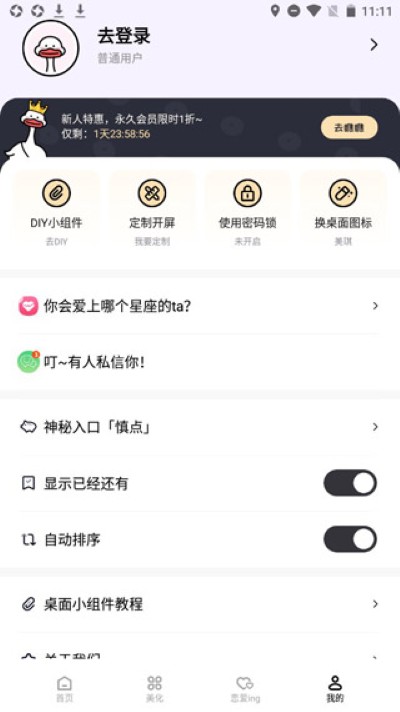
Task: Open 桌面小组件教程 row
Action: coord(200,604)
